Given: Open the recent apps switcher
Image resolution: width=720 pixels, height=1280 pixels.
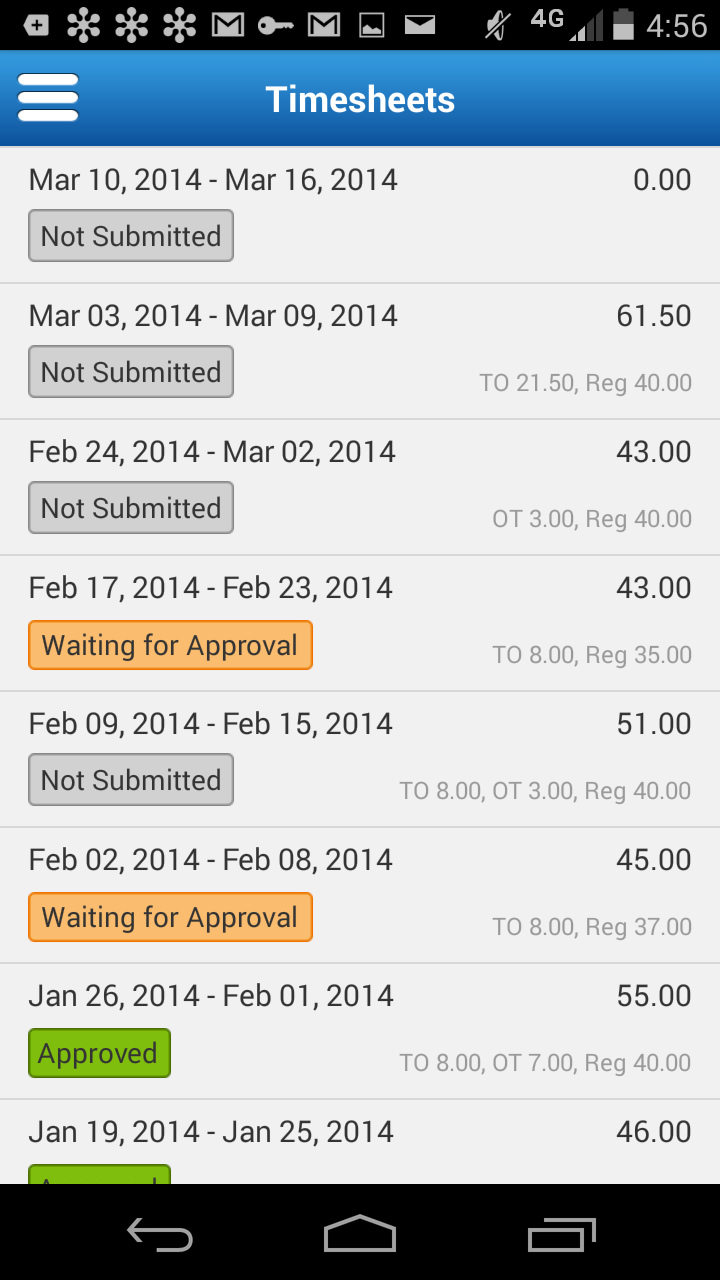Looking at the screenshot, I should [560, 1232].
